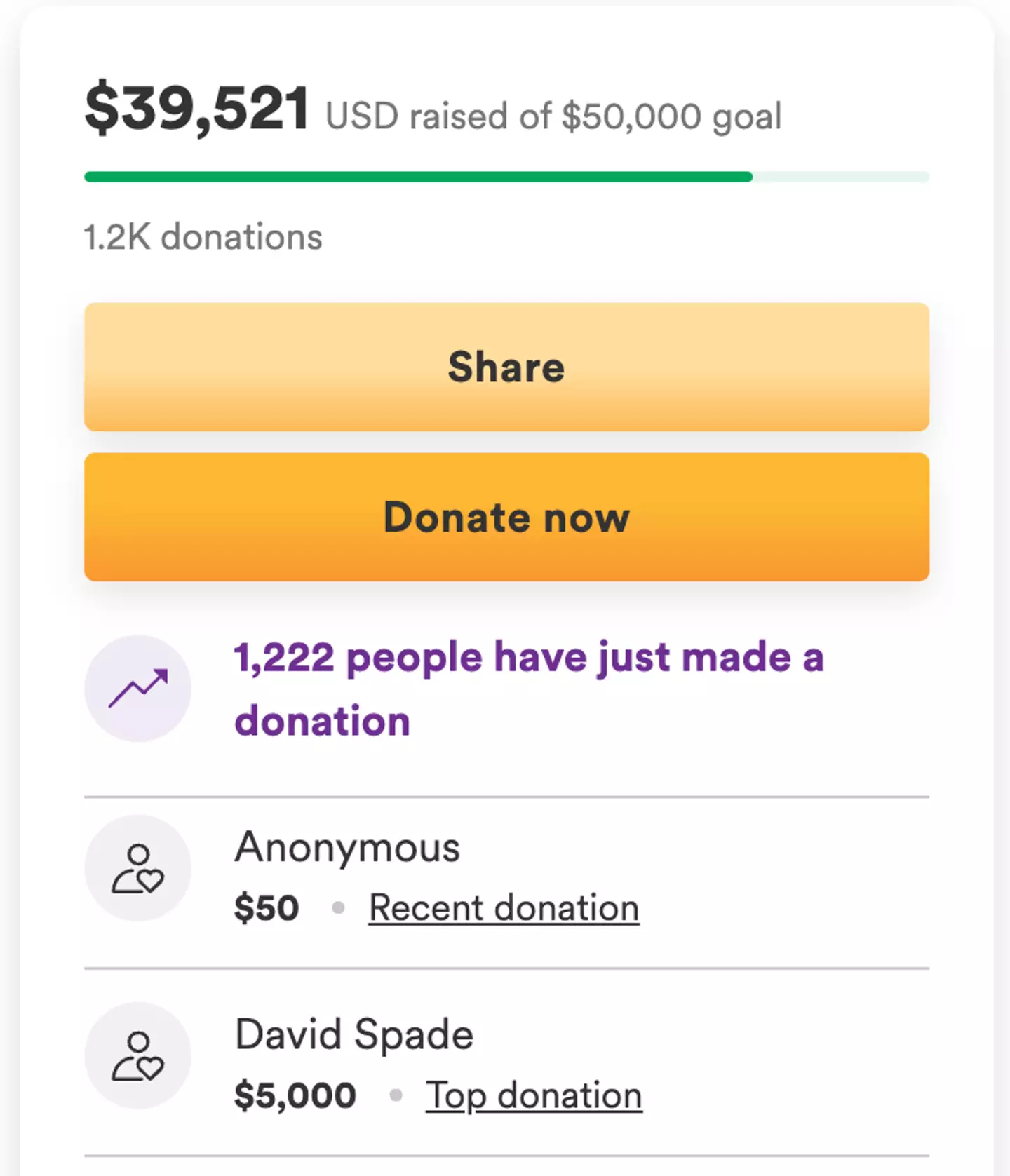Tap Donate now
The image size is (1010, 1176).
[x=506, y=518]
